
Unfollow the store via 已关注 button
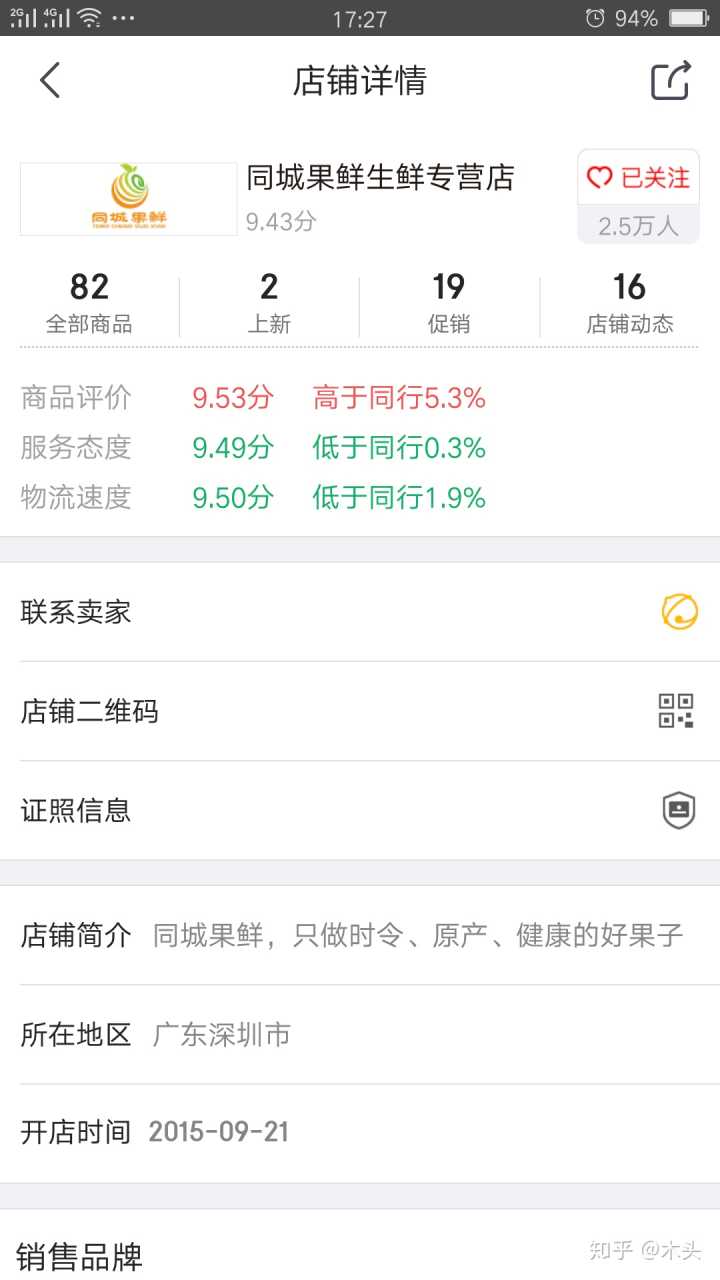(638, 178)
